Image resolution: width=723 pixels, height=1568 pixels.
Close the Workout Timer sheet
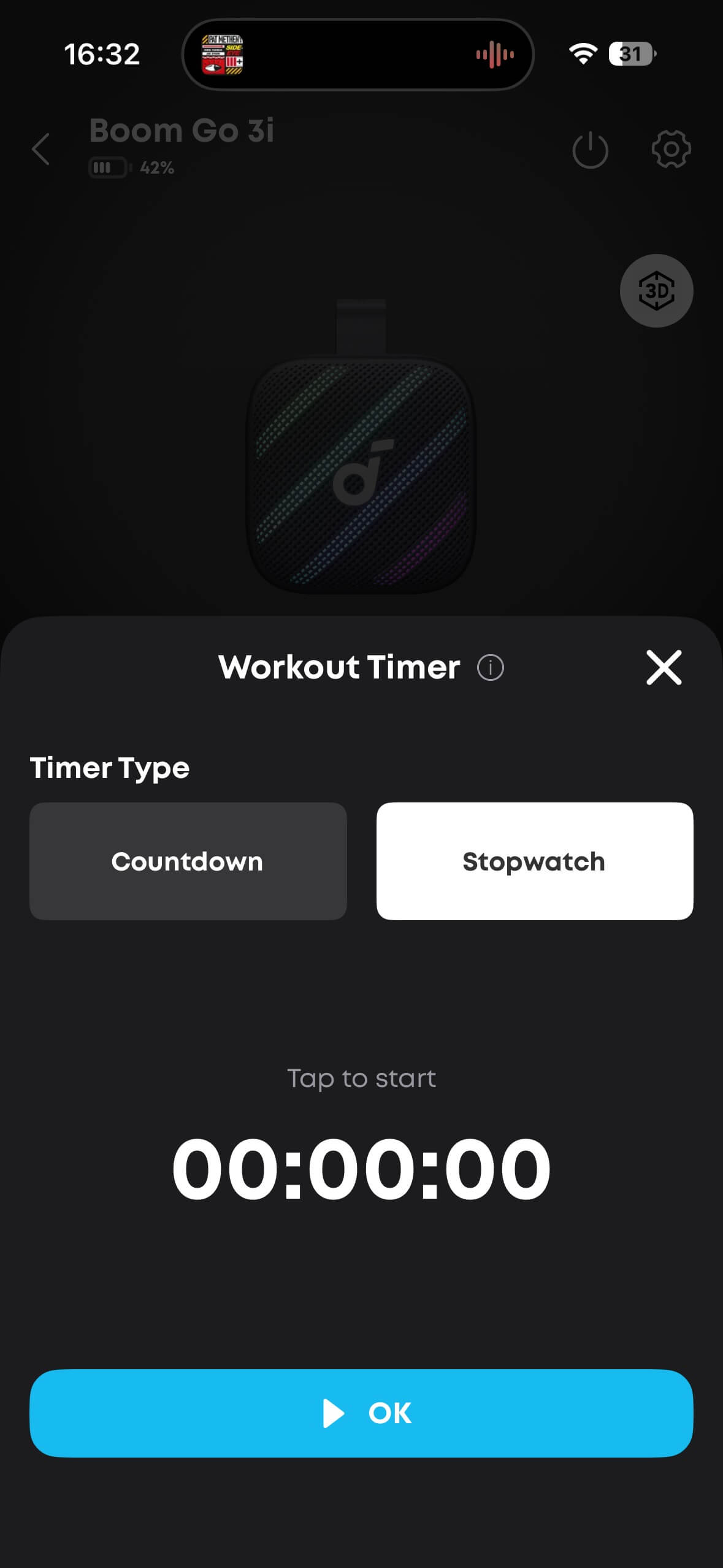click(x=664, y=667)
